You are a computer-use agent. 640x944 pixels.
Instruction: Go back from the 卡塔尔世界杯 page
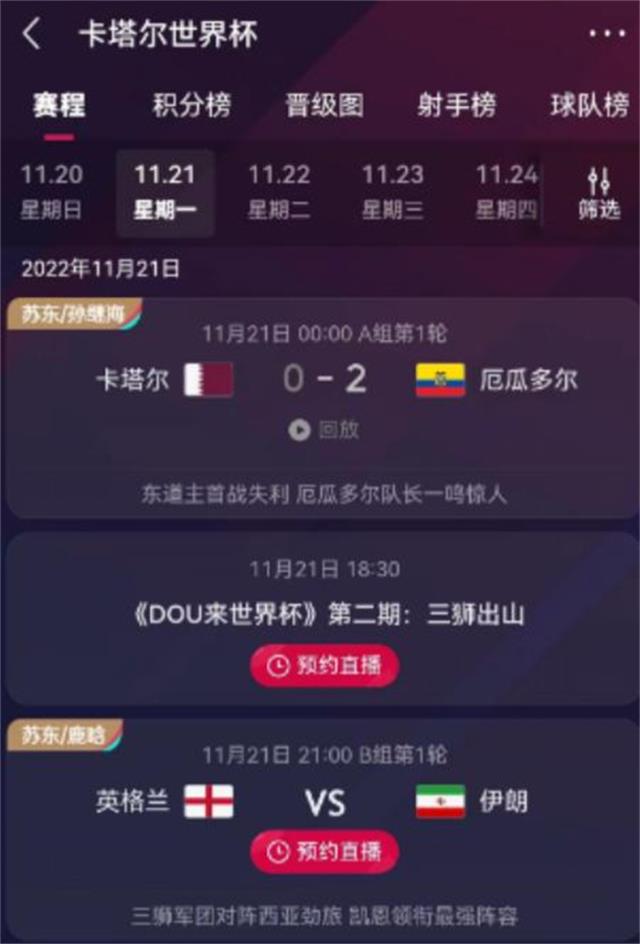(x=32, y=35)
